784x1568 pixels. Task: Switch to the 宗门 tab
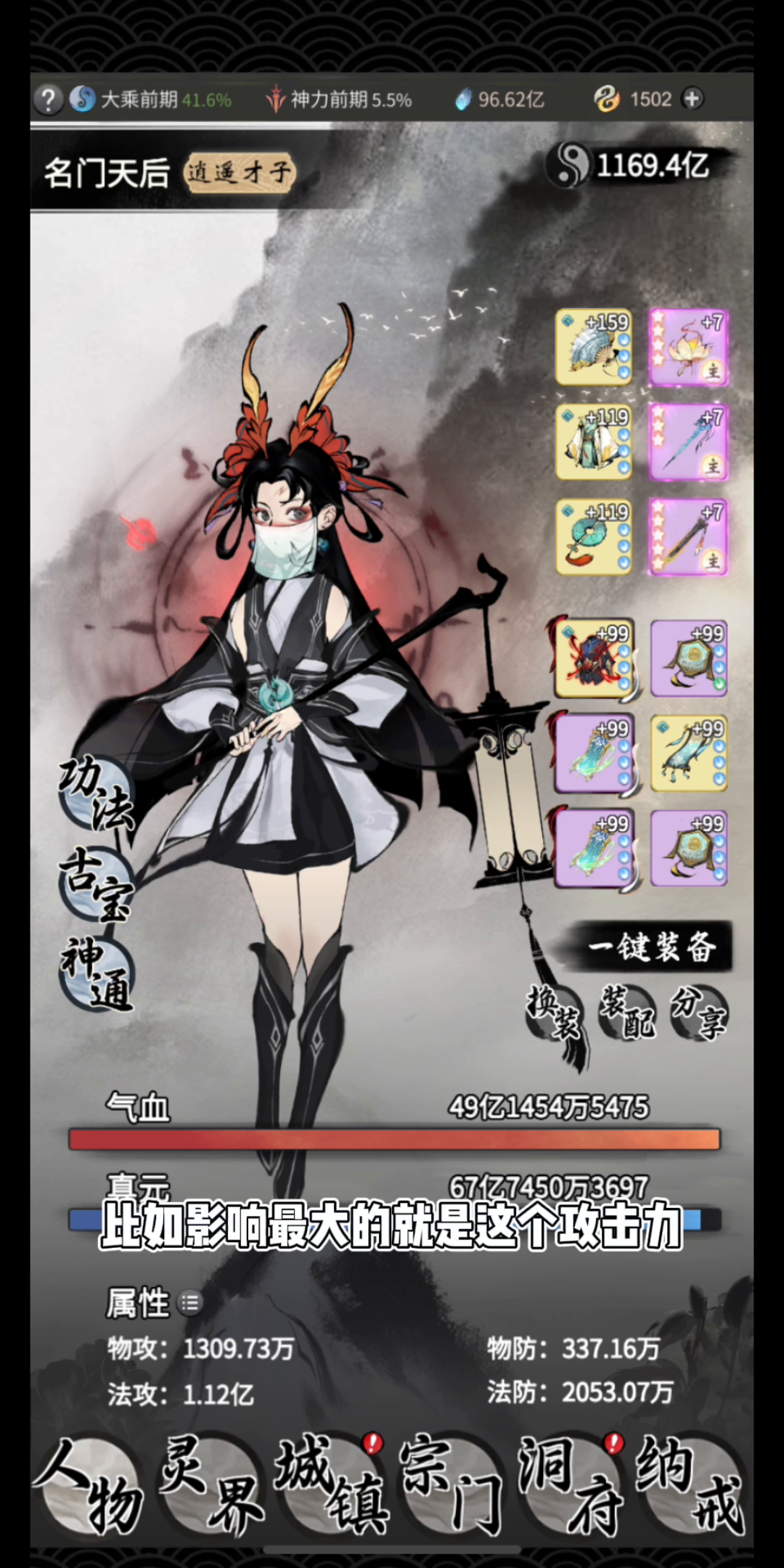(451, 1485)
